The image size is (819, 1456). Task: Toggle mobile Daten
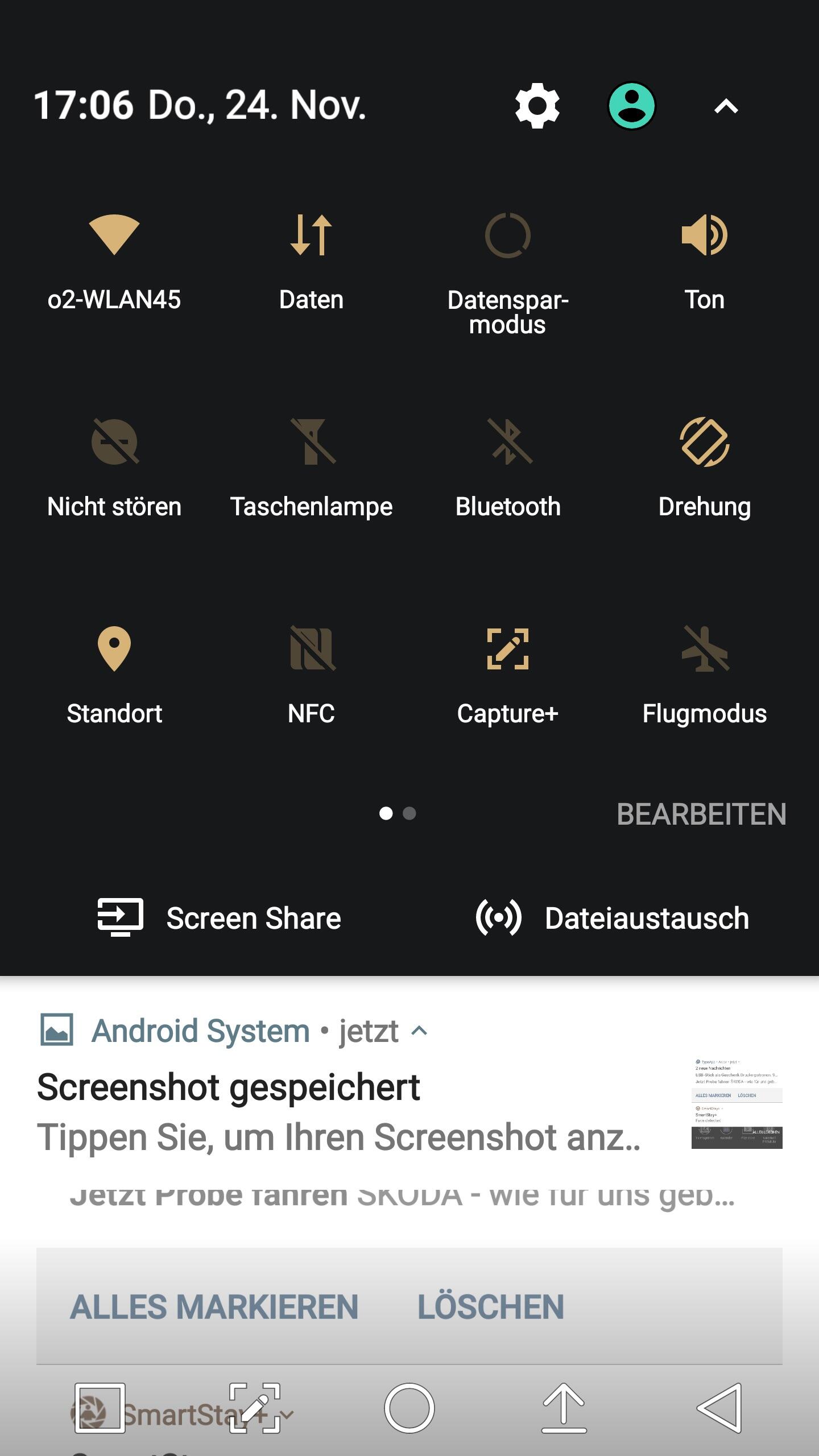(x=311, y=235)
